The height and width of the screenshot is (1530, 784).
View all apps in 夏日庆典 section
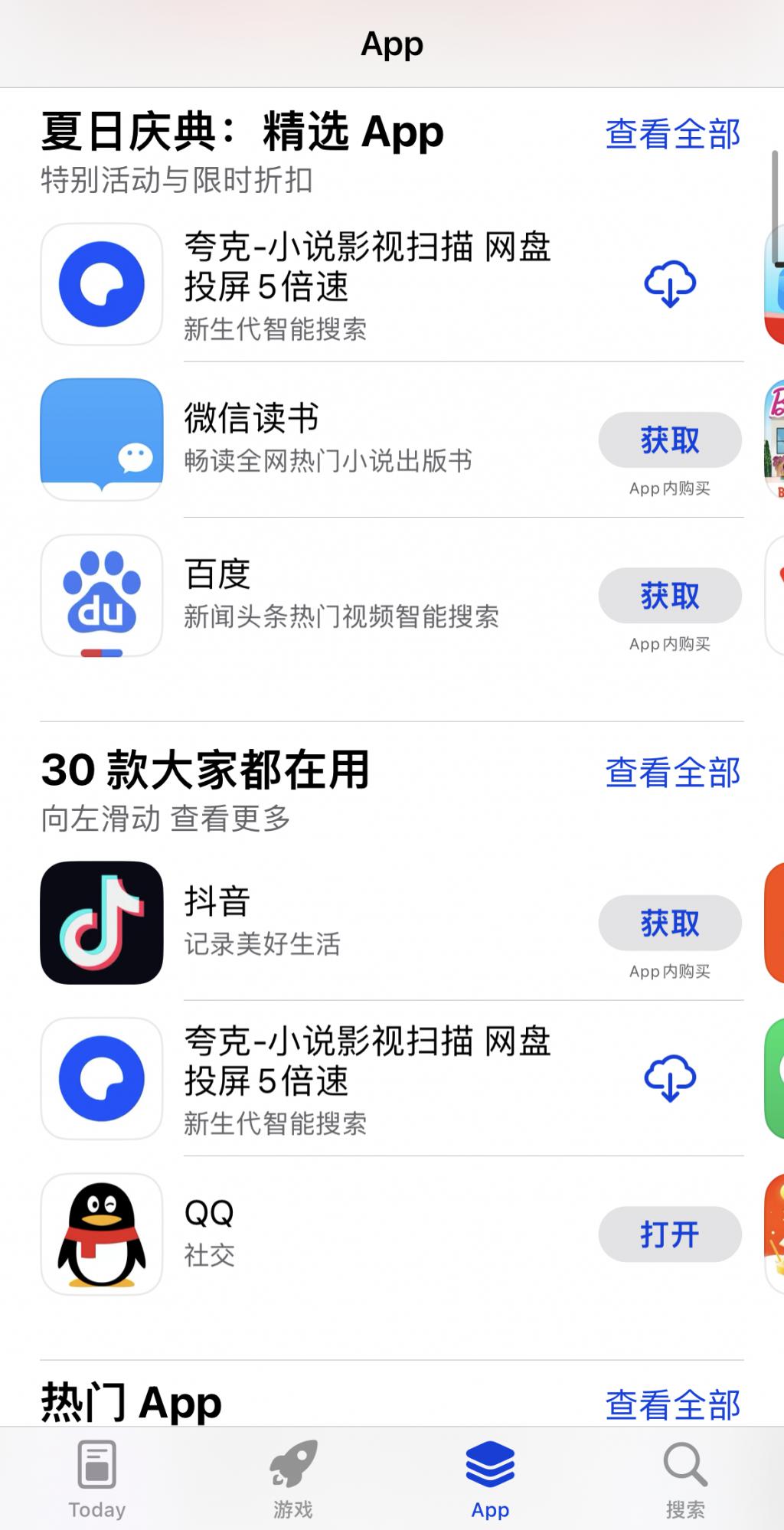click(x=672, y=134)
